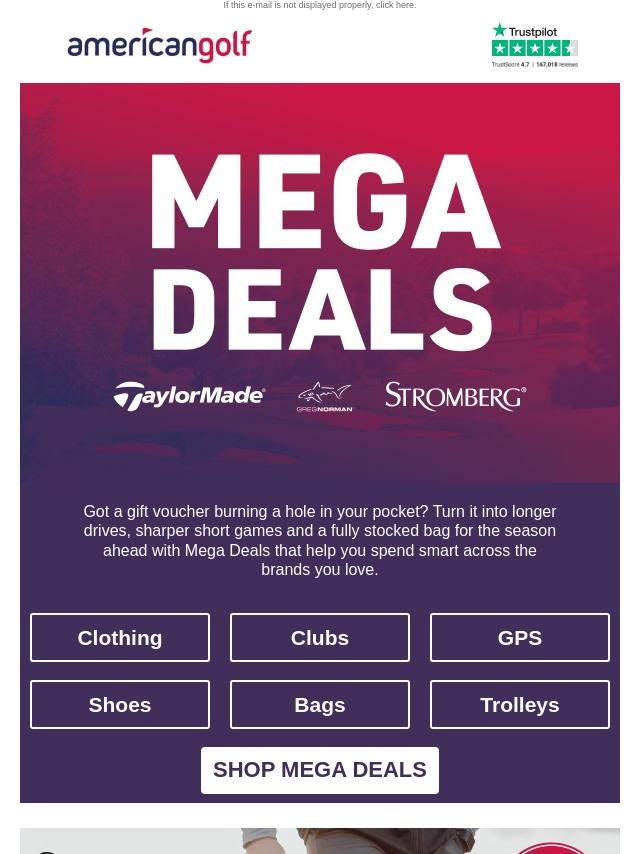Go to Trolleys deals
This screenshot has height=854, width=640.
point(519,704)
